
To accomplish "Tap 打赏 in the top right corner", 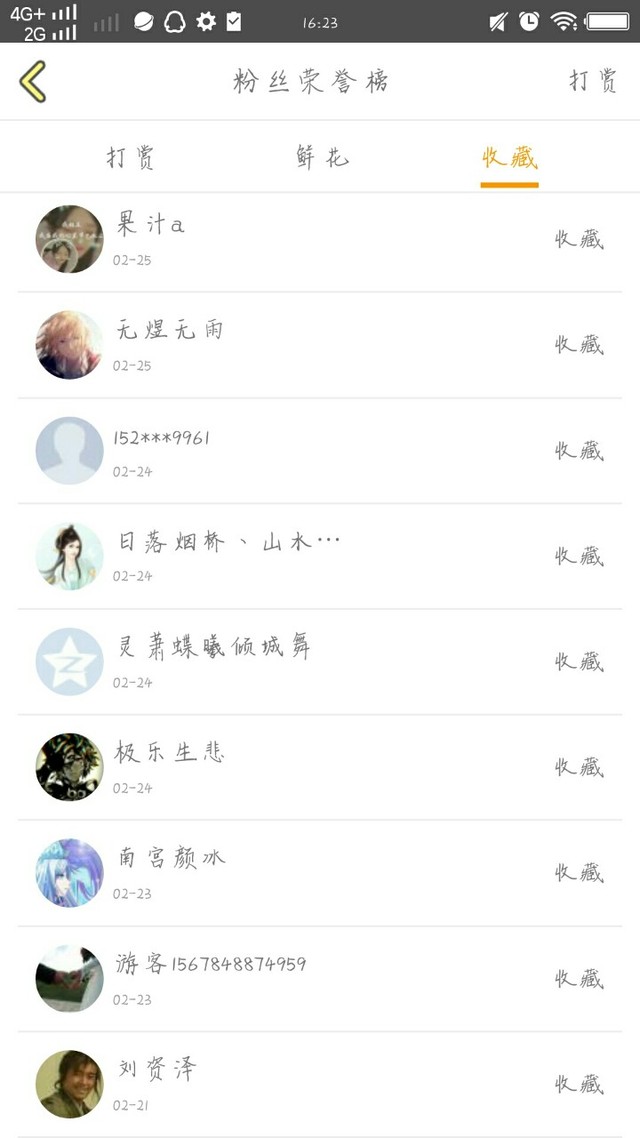I will (x=593, y=81).
